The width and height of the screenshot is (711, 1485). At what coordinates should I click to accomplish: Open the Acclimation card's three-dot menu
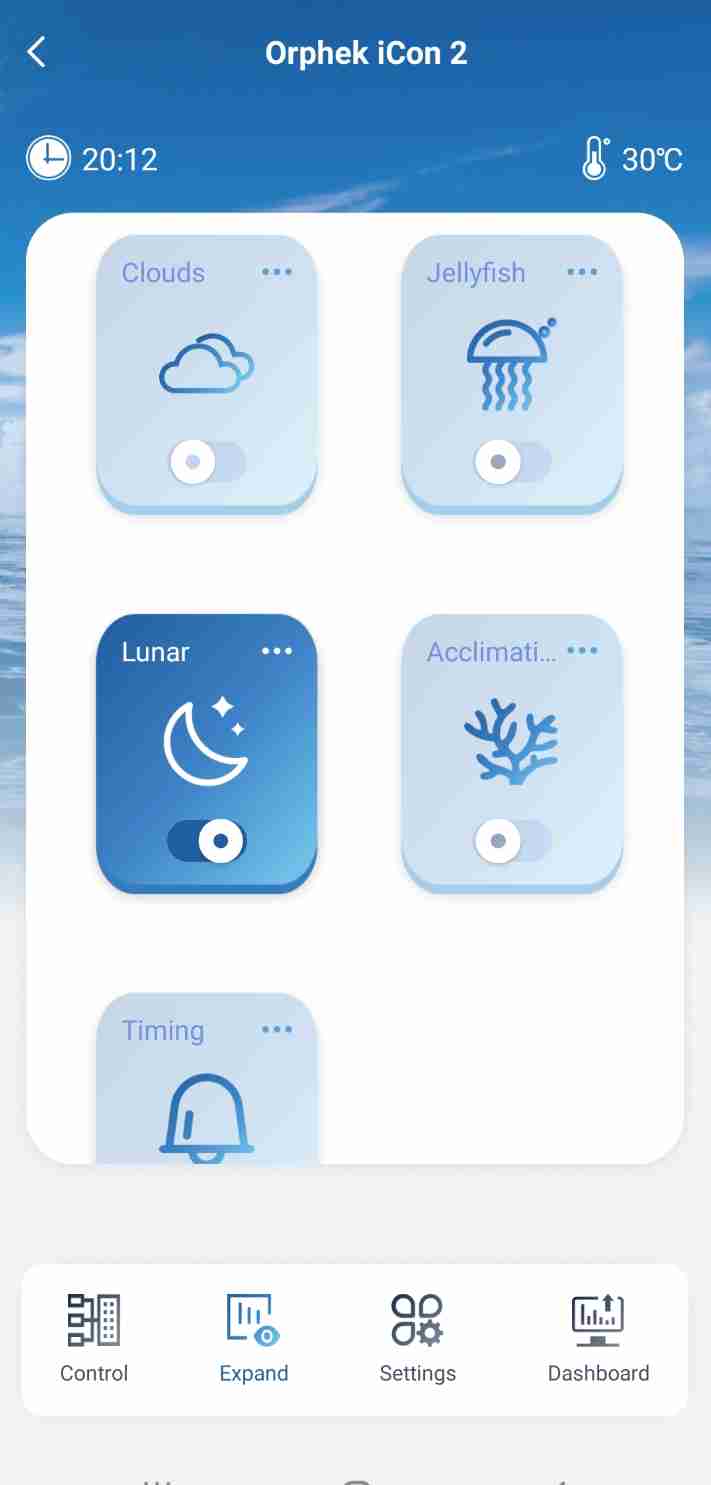pos(582,651)
